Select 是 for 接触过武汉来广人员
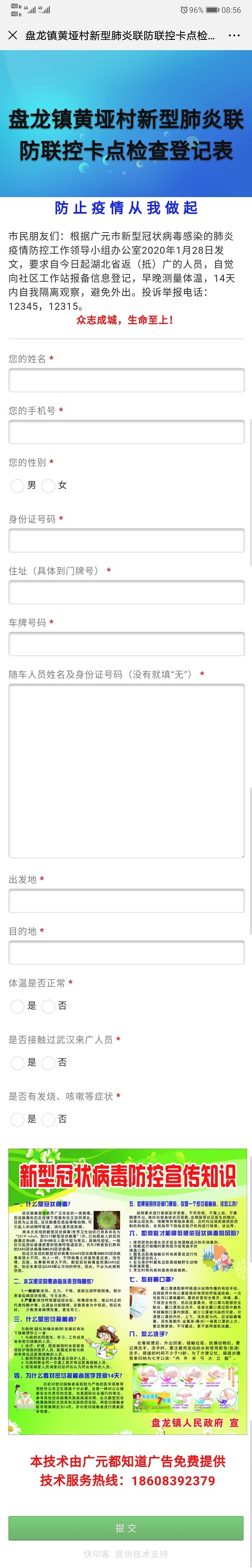Image resolution: width=252 pixels, height=1568 pixels. 18,1063
